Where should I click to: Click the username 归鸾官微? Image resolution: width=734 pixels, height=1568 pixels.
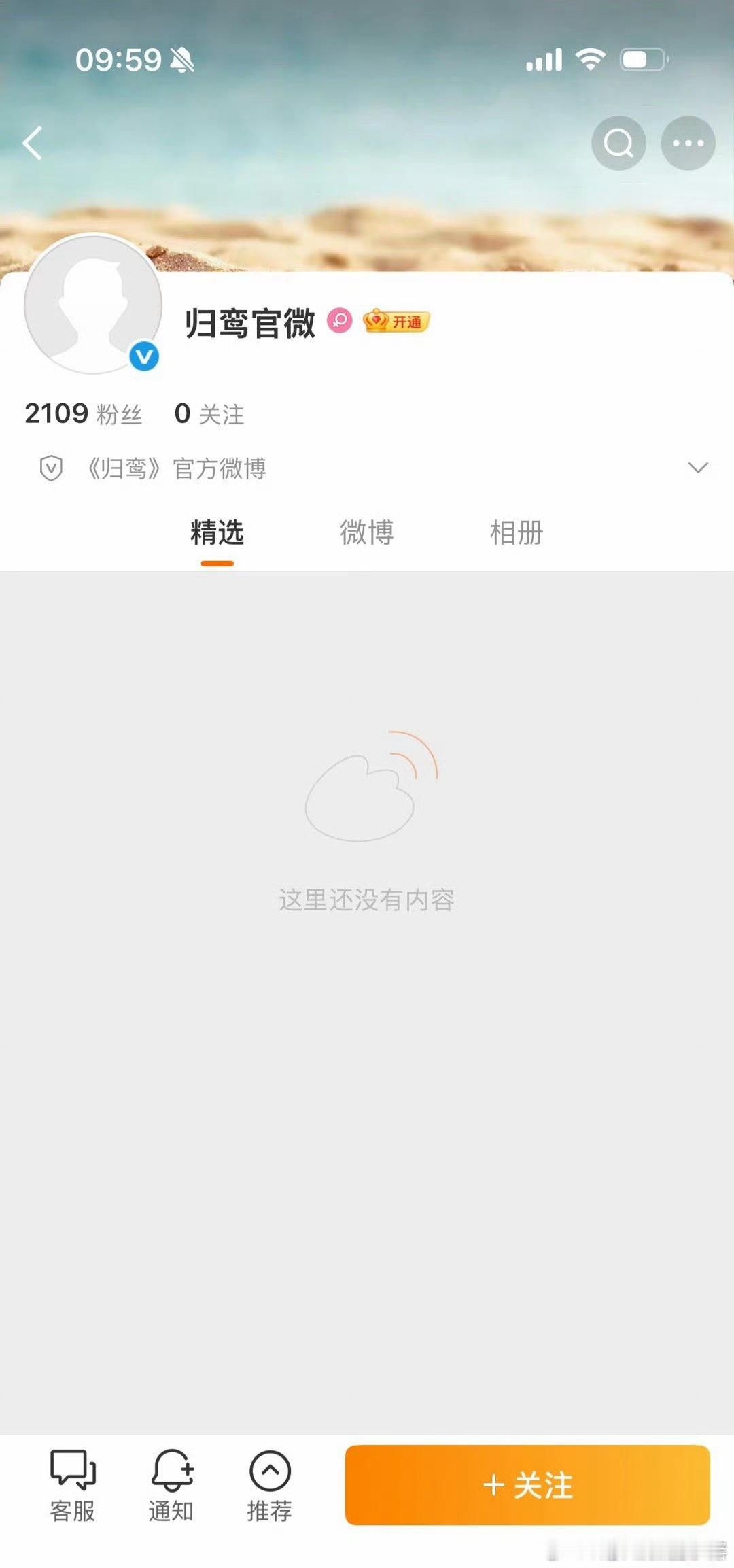pyautogui.click(x=249, y=324)
